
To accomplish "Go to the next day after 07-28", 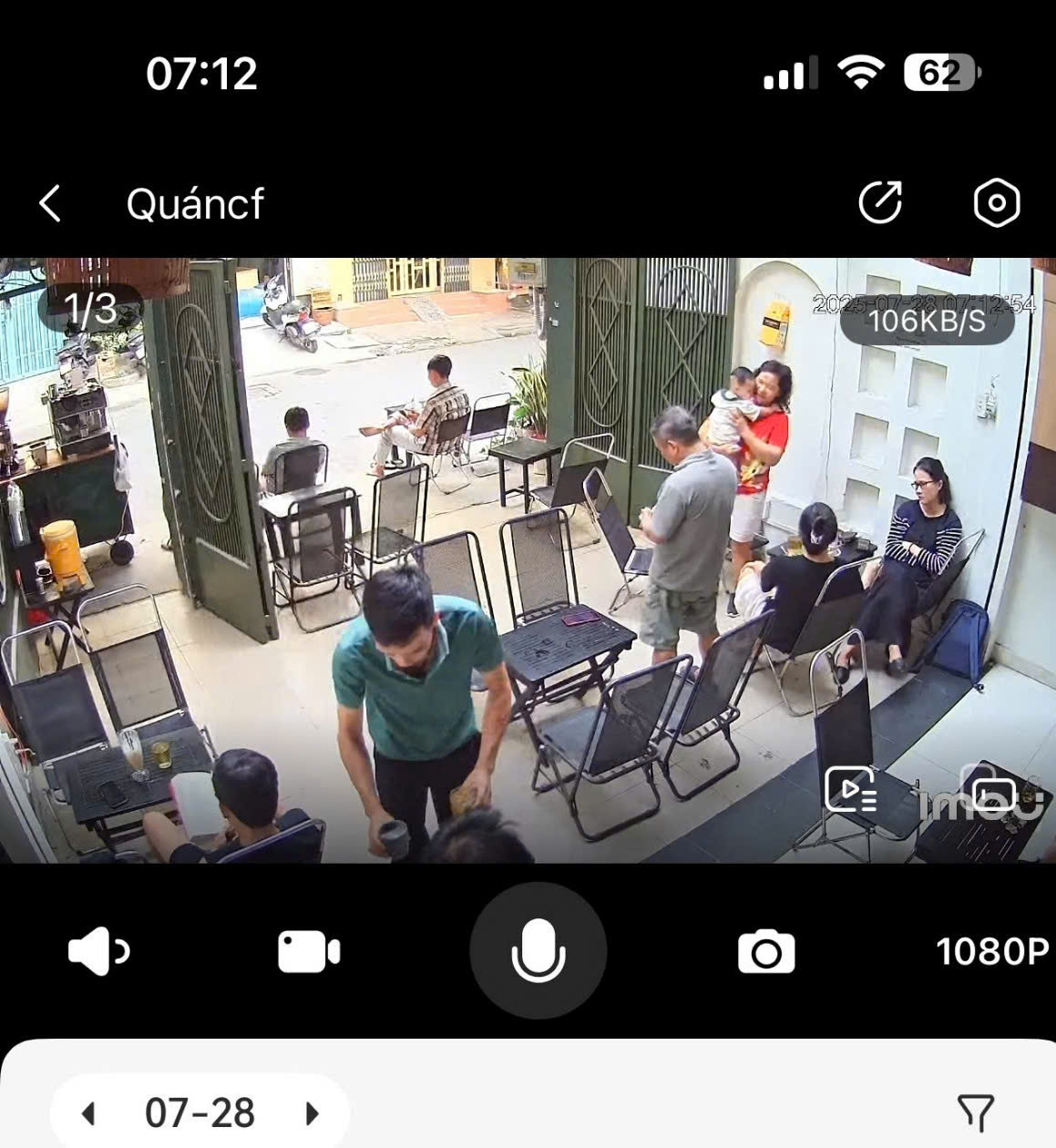I will (313, 1113).
